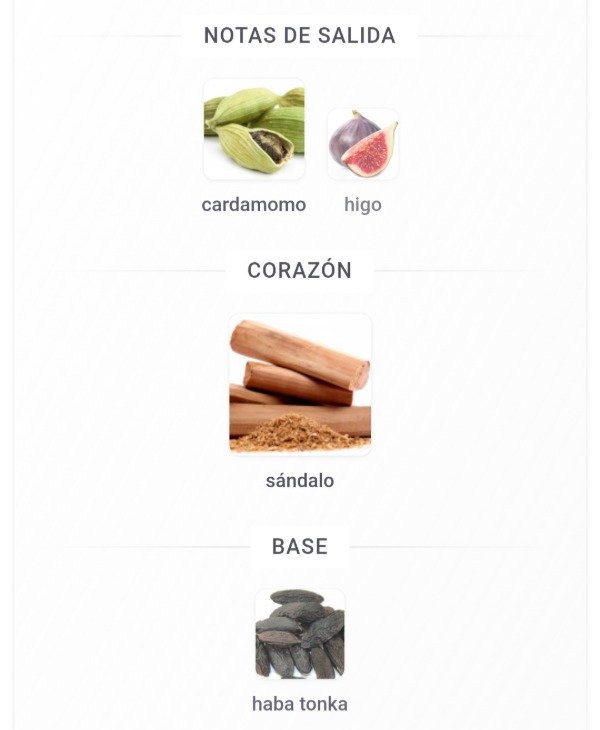This screenshot has width=600, height=730.
Task: Tap the haba tonka base note
Action: pos(300,634)
